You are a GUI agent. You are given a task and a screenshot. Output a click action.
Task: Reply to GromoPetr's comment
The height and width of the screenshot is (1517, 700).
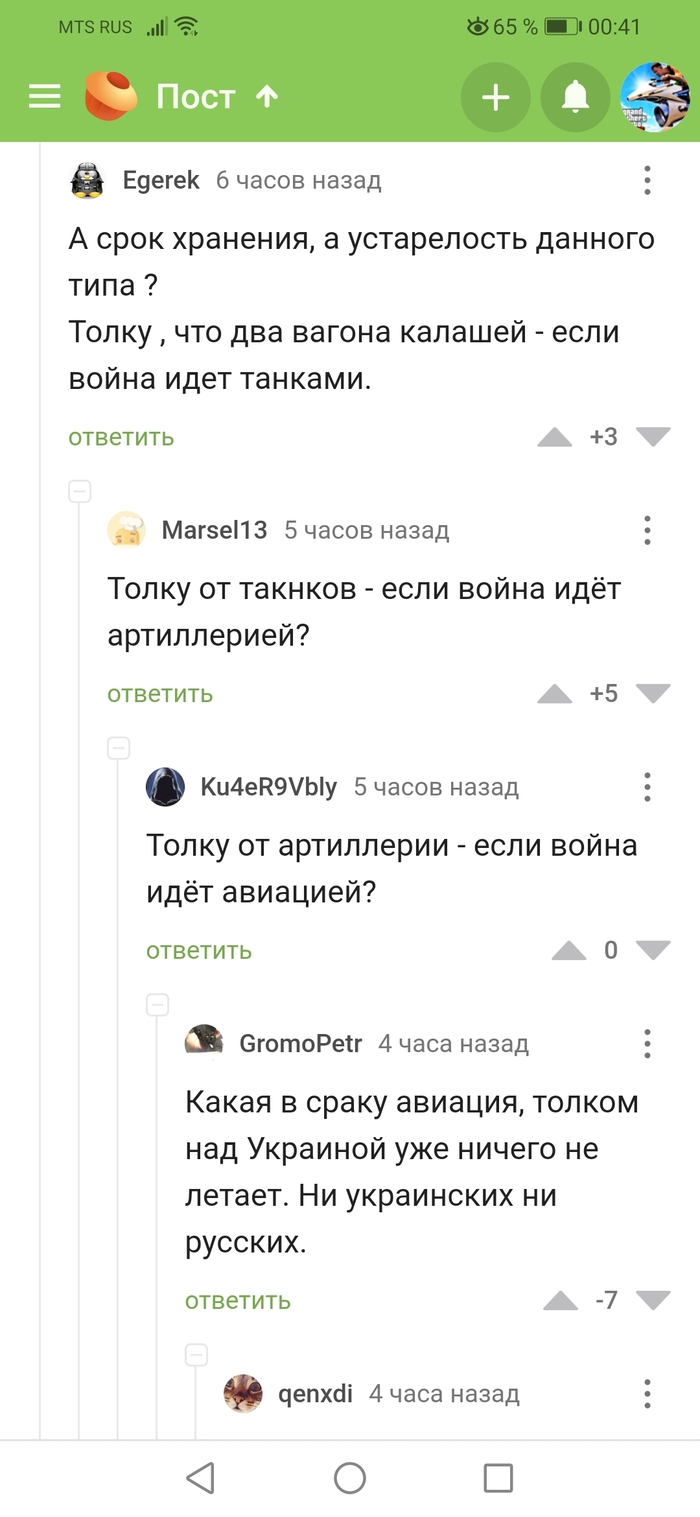[238, 1301]
